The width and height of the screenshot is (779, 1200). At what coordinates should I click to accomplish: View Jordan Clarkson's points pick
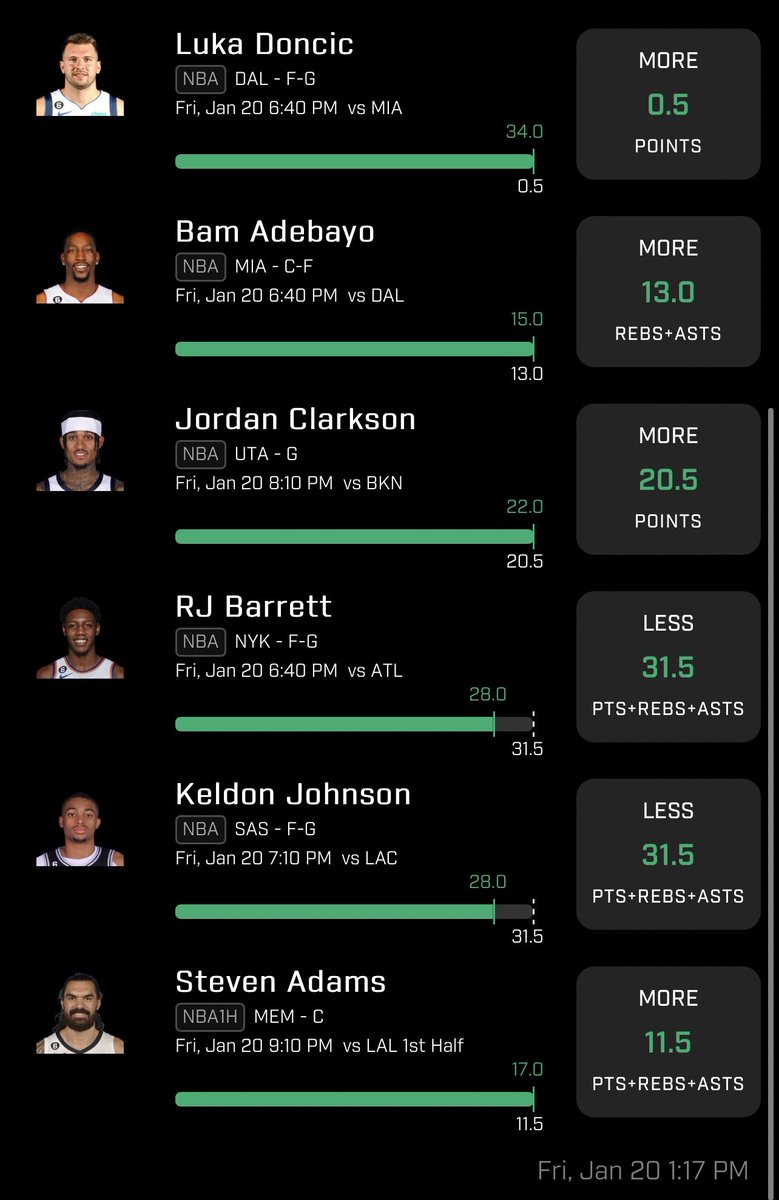(390, 485)
